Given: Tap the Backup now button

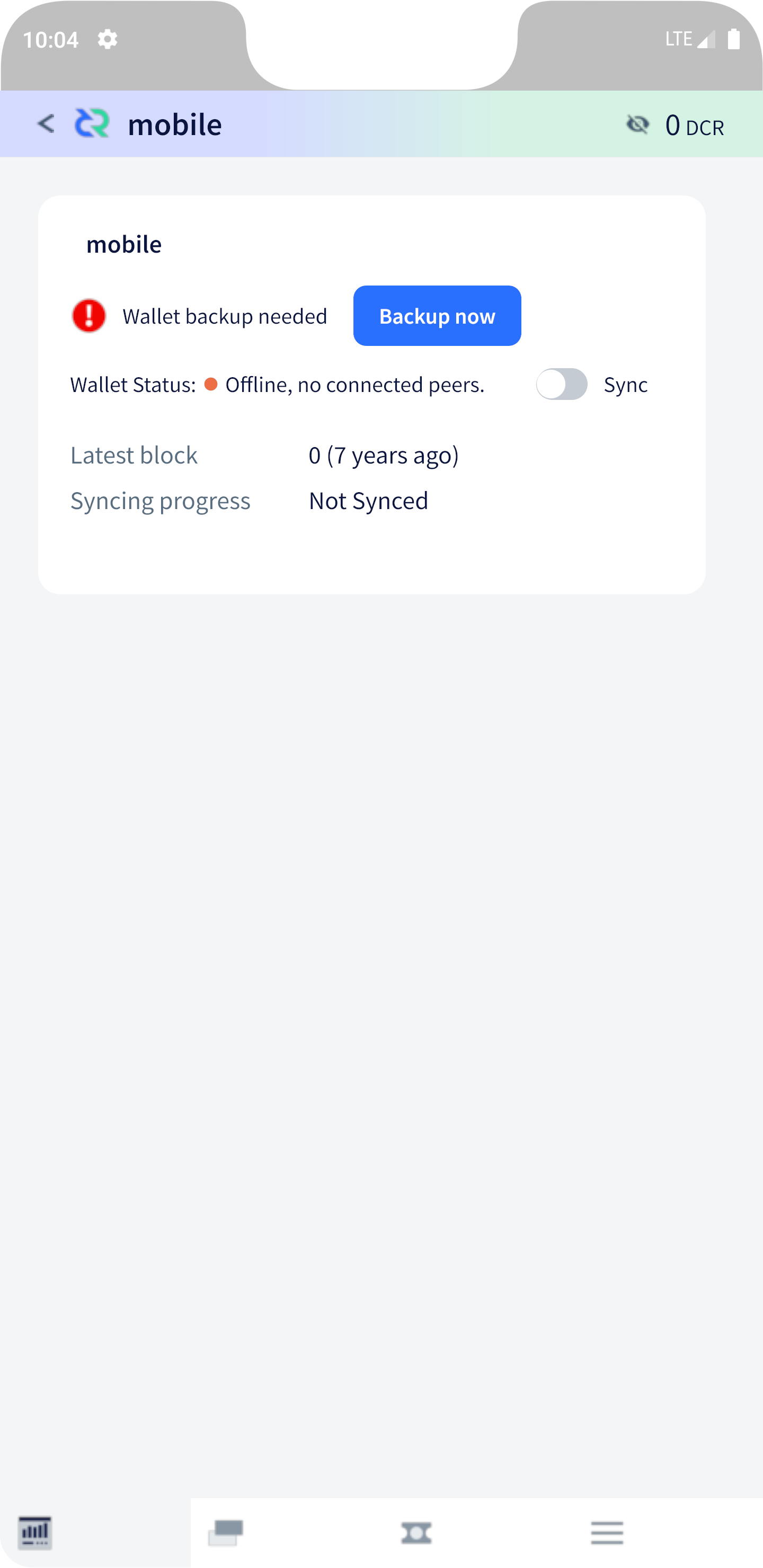Looking at the screenshot, I should click(437, 316).
